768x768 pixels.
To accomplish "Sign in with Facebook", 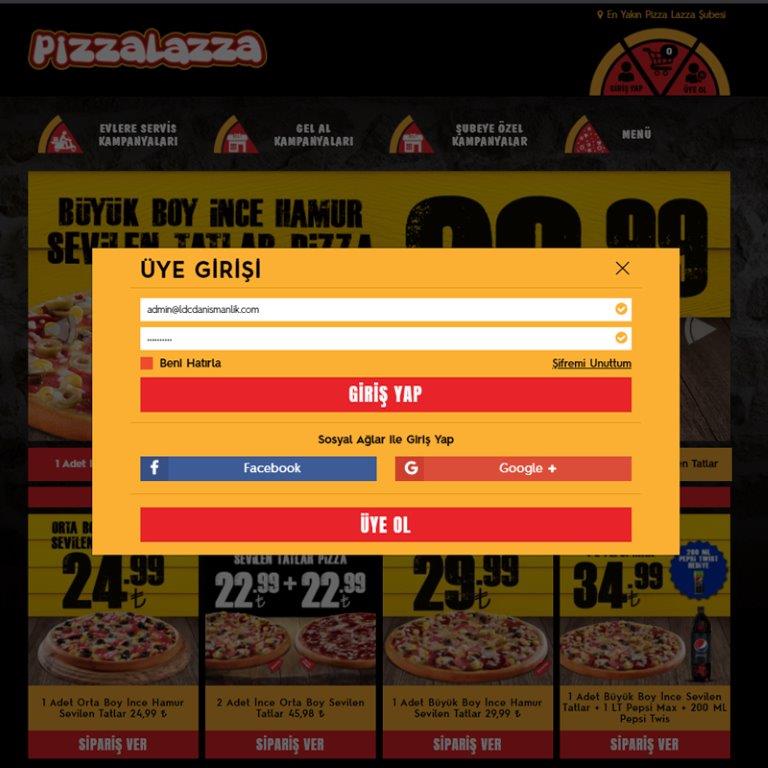I will (x=258, y=468).
